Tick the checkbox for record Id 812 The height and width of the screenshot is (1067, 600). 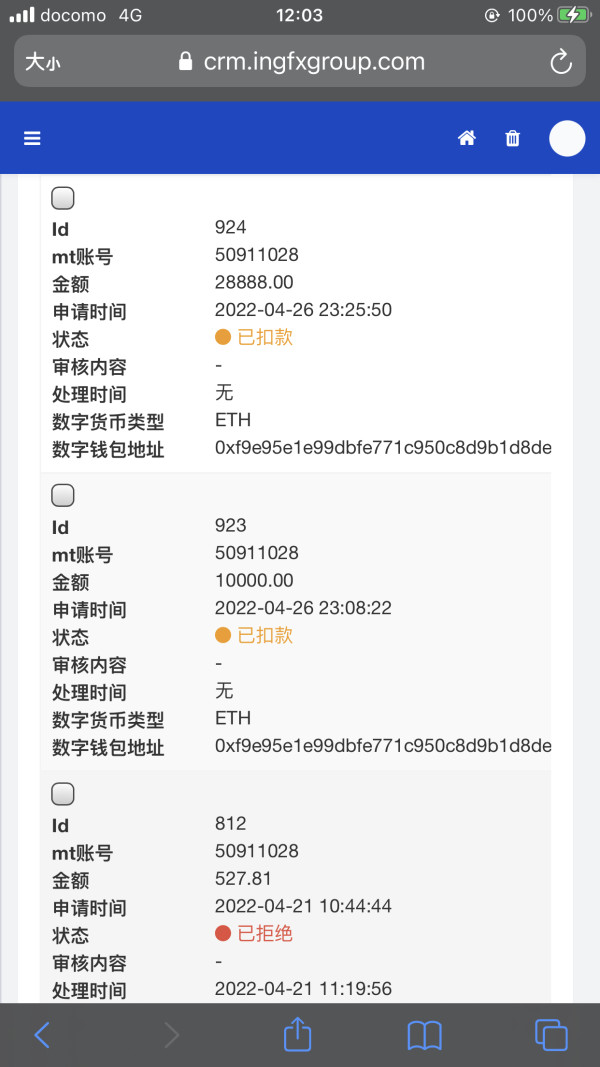[63, 793]
